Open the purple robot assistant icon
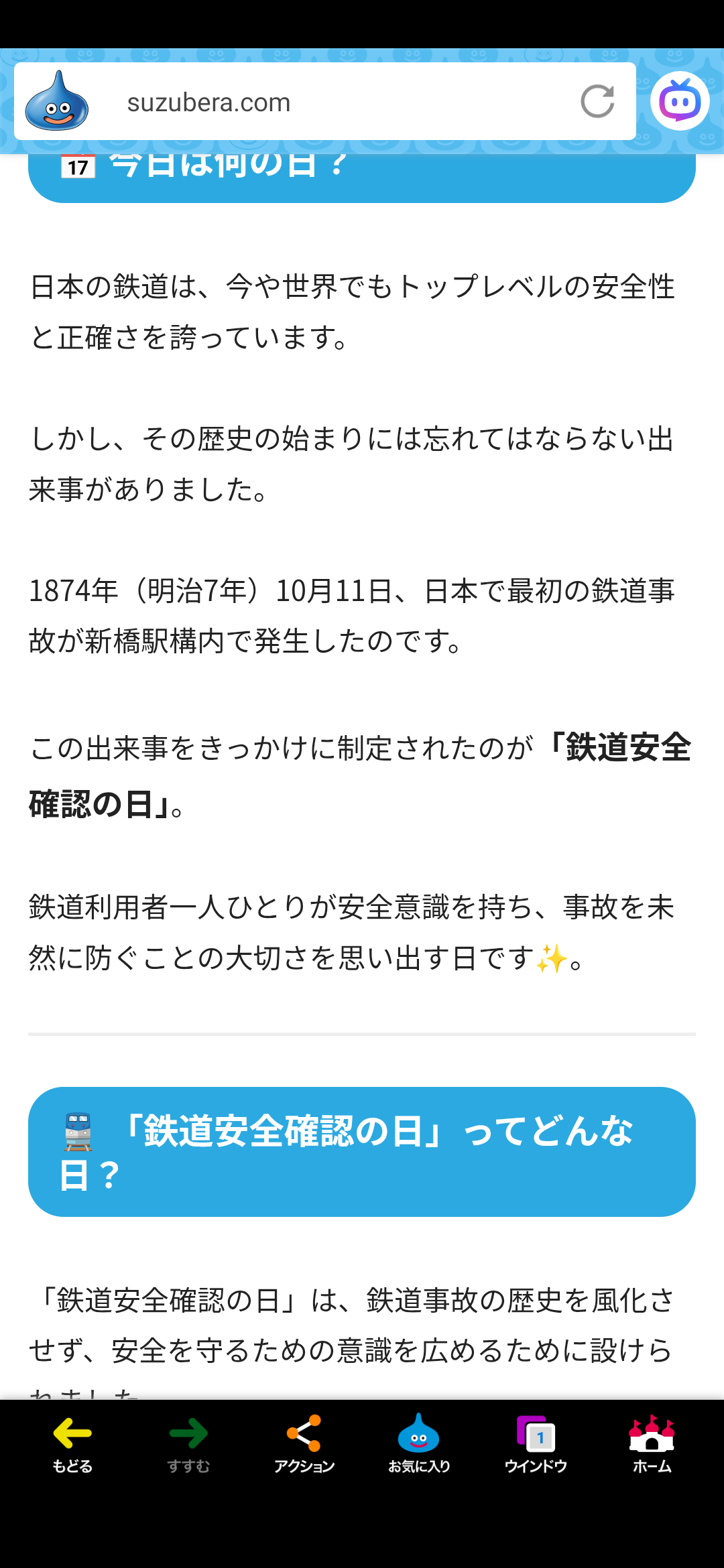Viewport: 724px width, 1568px height. pyautogui.click(x=680, y=101)
